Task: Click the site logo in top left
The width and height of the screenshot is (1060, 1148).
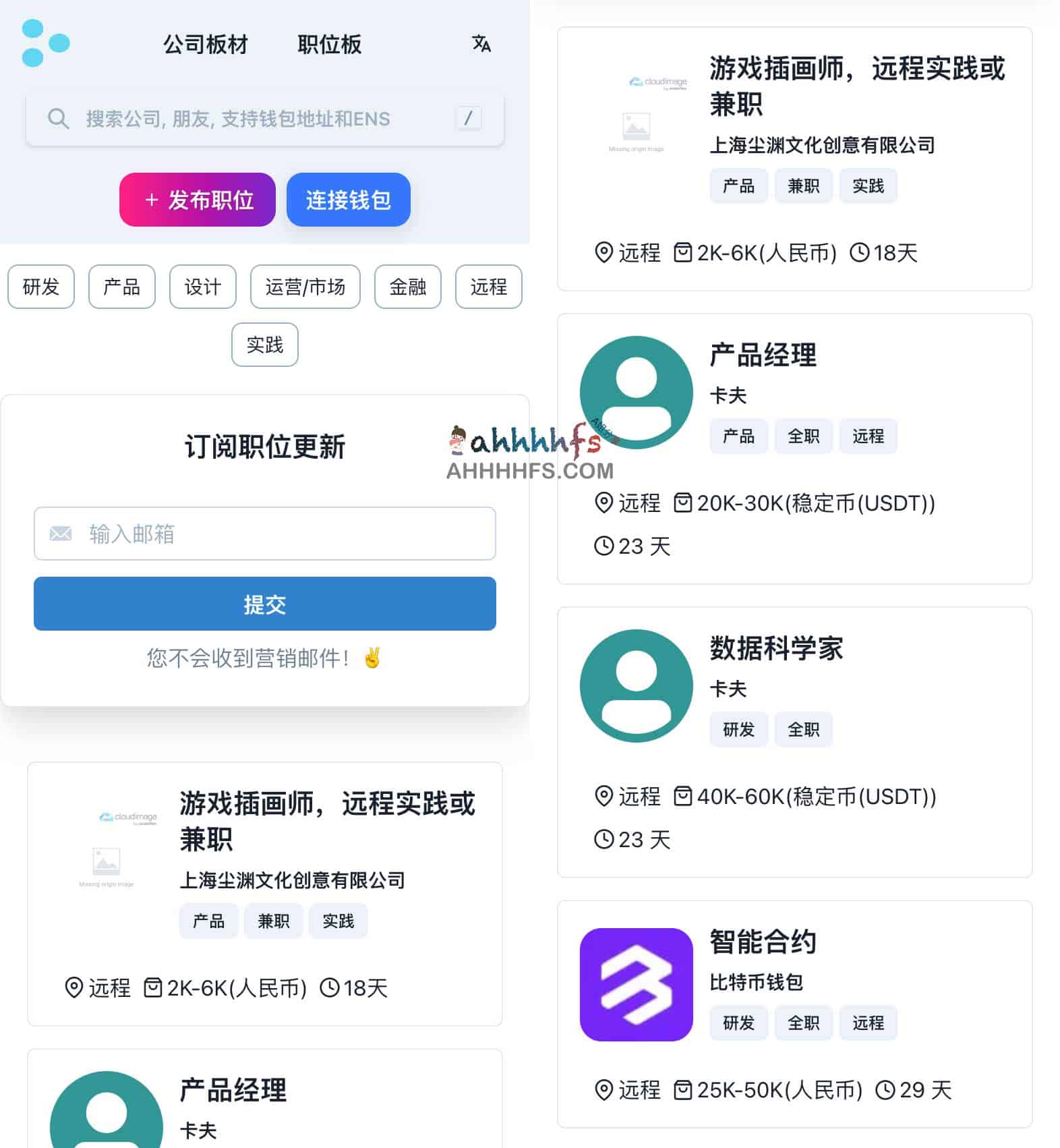Action: 46,42
